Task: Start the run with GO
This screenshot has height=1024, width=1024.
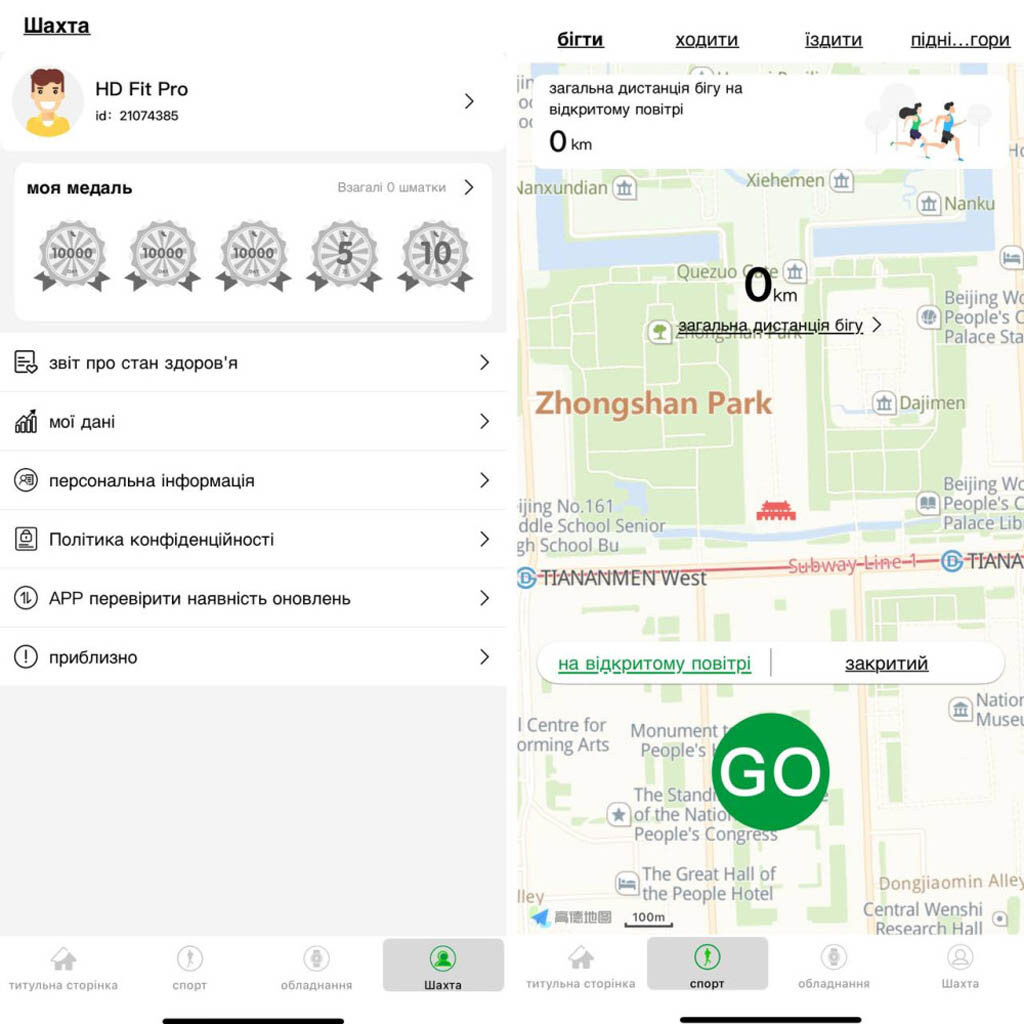Action: [770, 771]
